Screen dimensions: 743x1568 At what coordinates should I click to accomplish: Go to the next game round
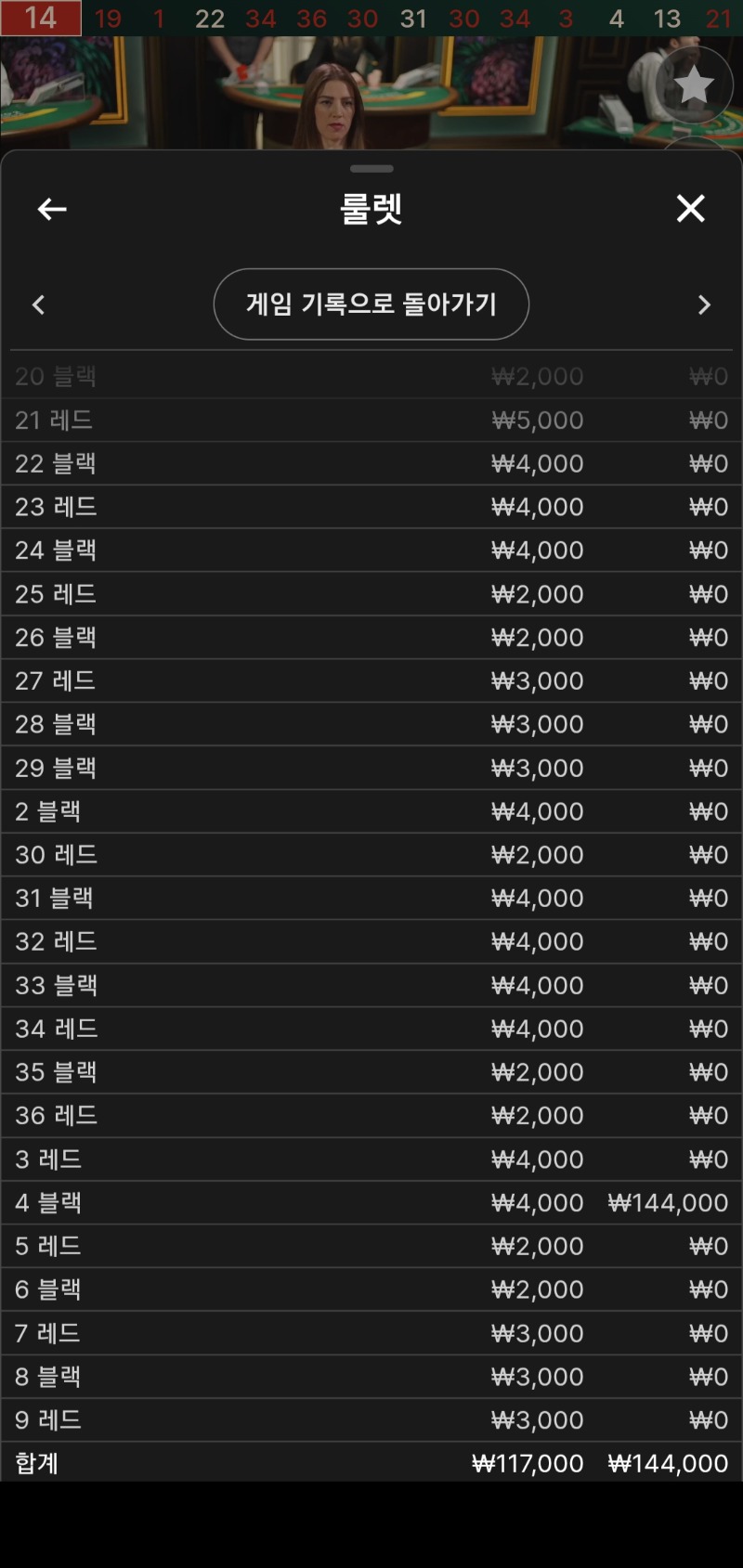(704, 305)
